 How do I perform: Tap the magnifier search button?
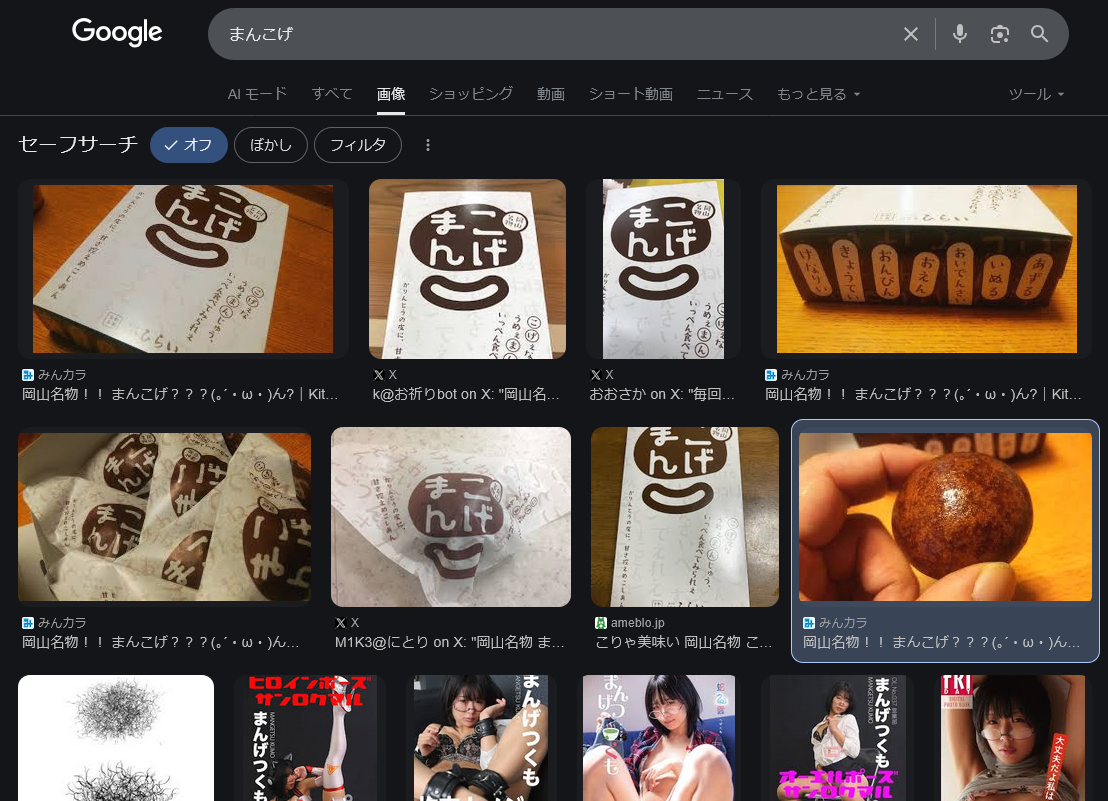point(1039,34)
